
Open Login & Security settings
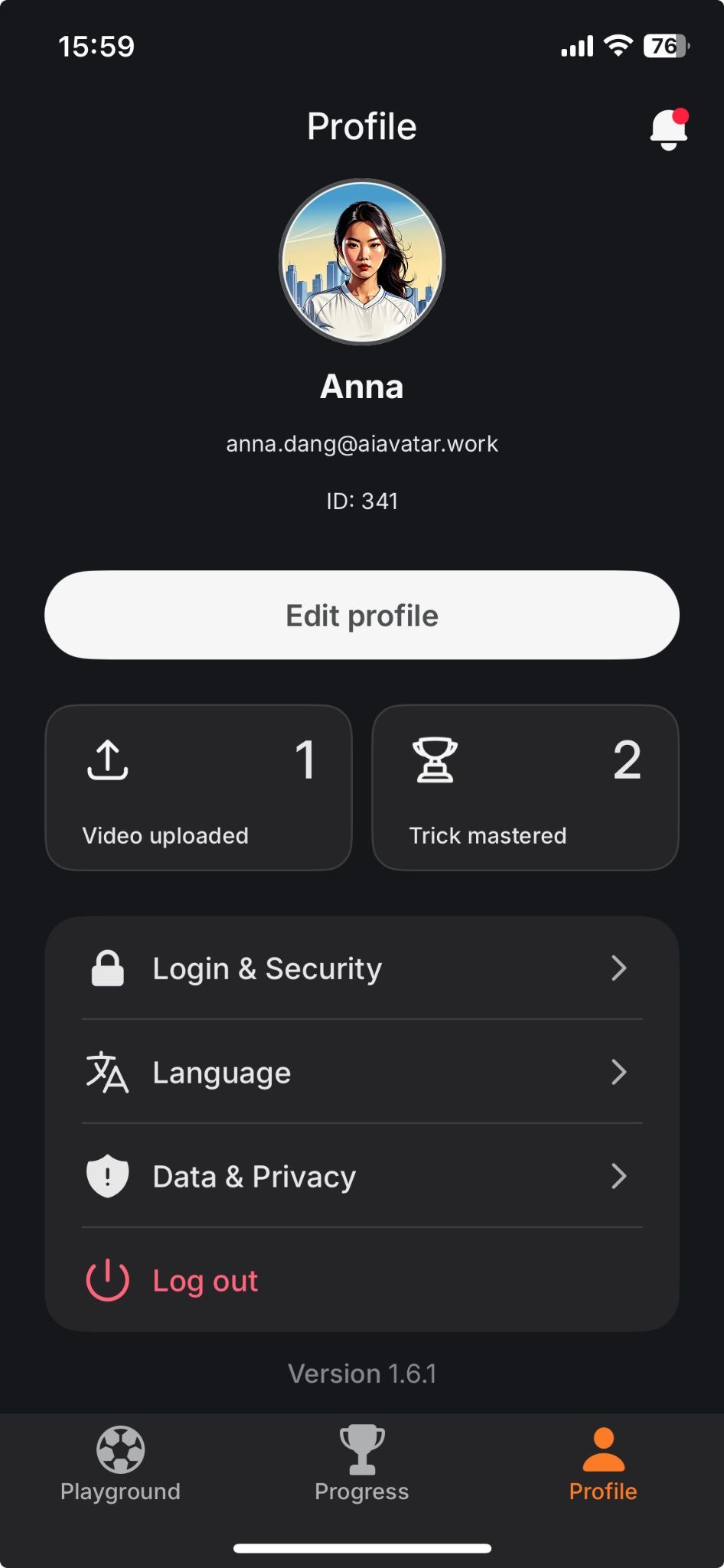[x=362, y=969]
